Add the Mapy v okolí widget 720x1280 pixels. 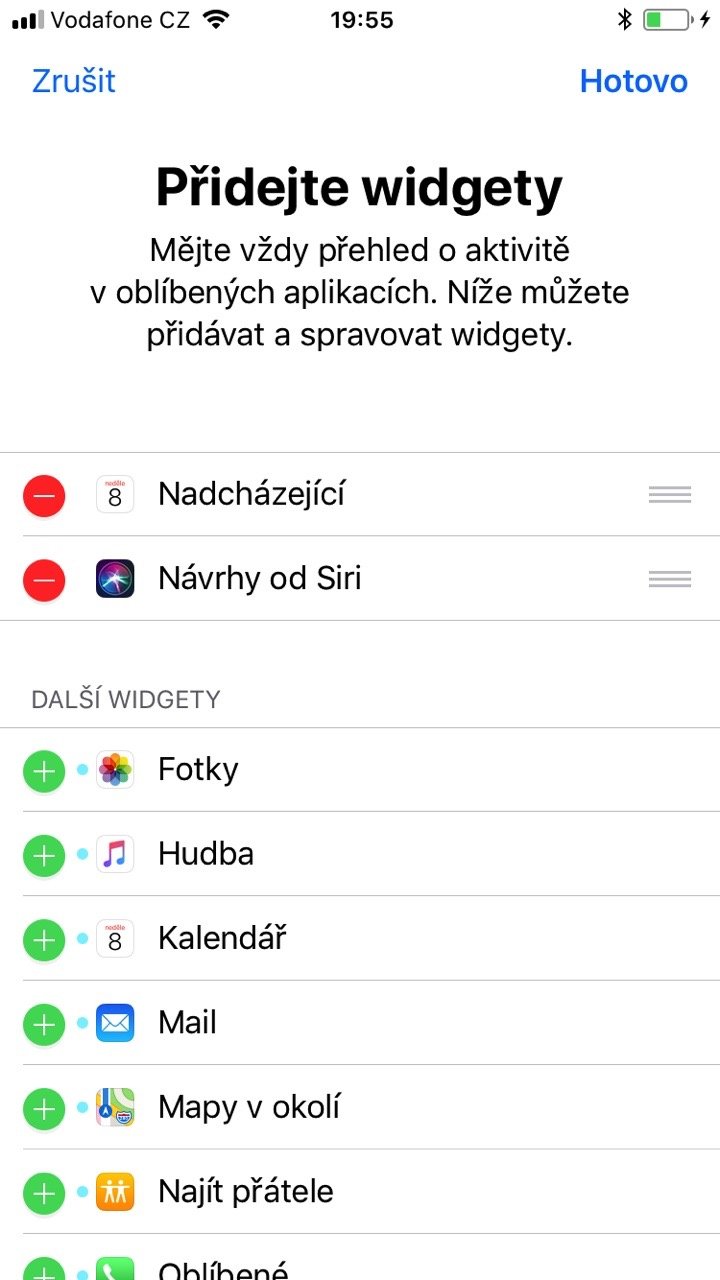[44, 1108]
